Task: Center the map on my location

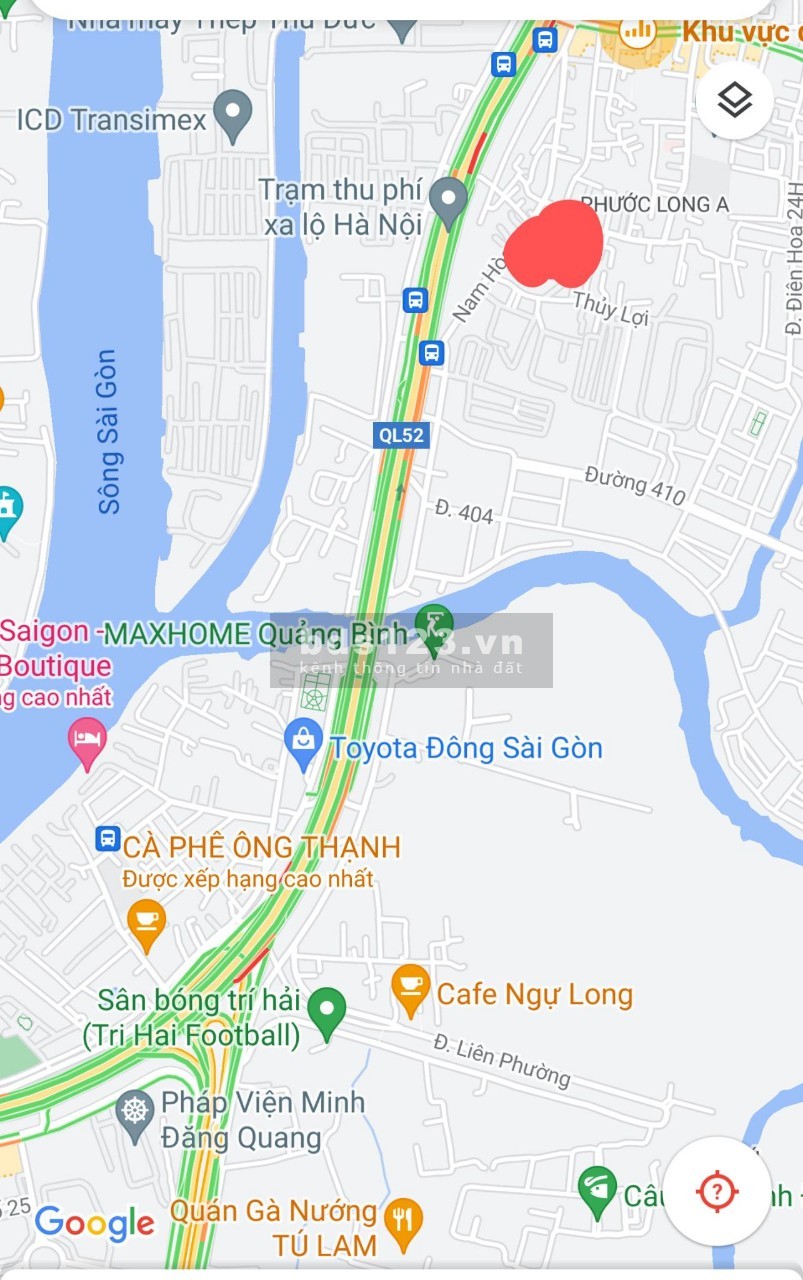Action: [717, 1191]
